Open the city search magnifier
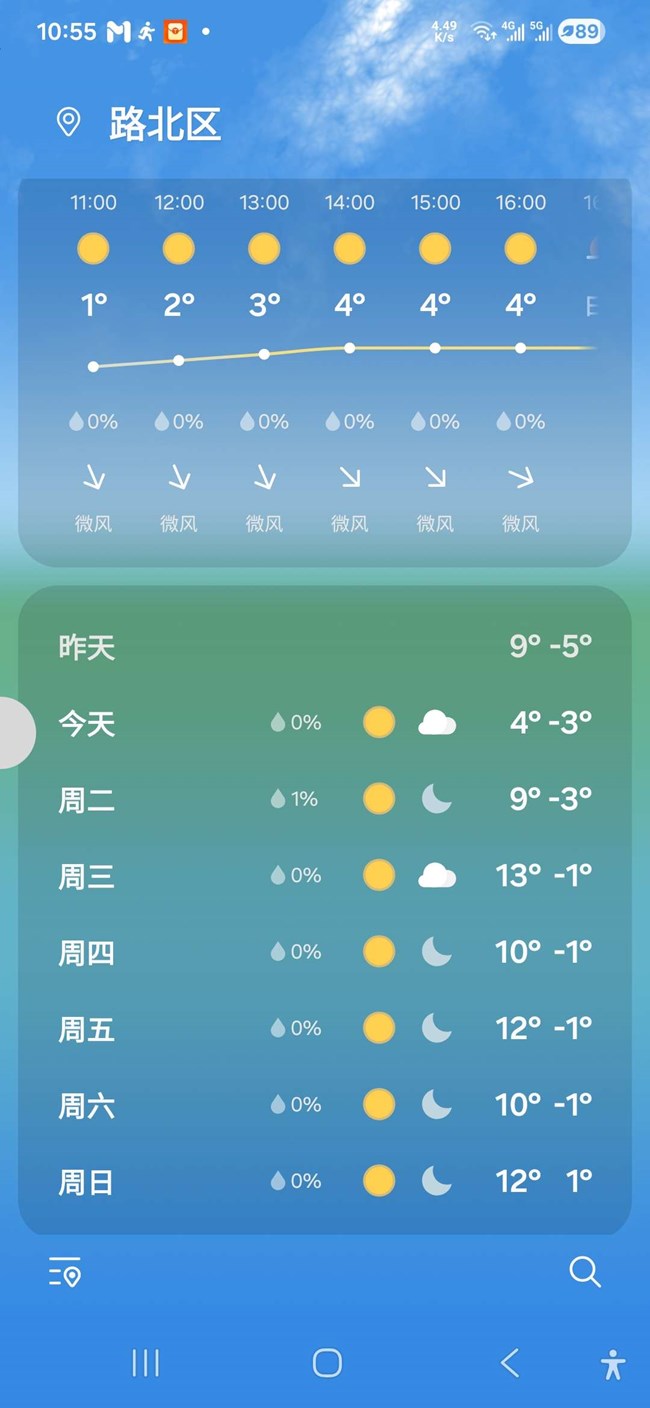The height and width of the screenshot is (1408, 650). coord(585,1272)
